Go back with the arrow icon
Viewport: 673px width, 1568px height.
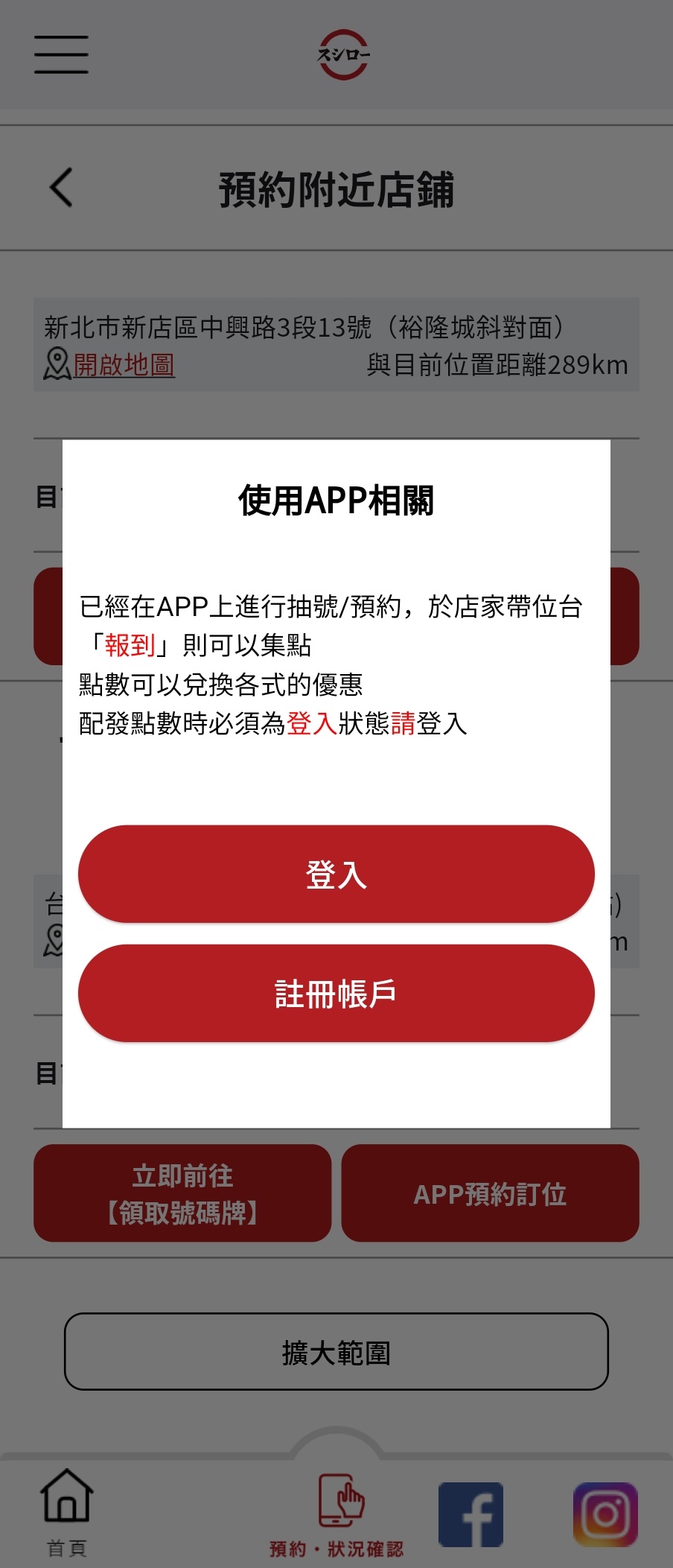[62, 187]
